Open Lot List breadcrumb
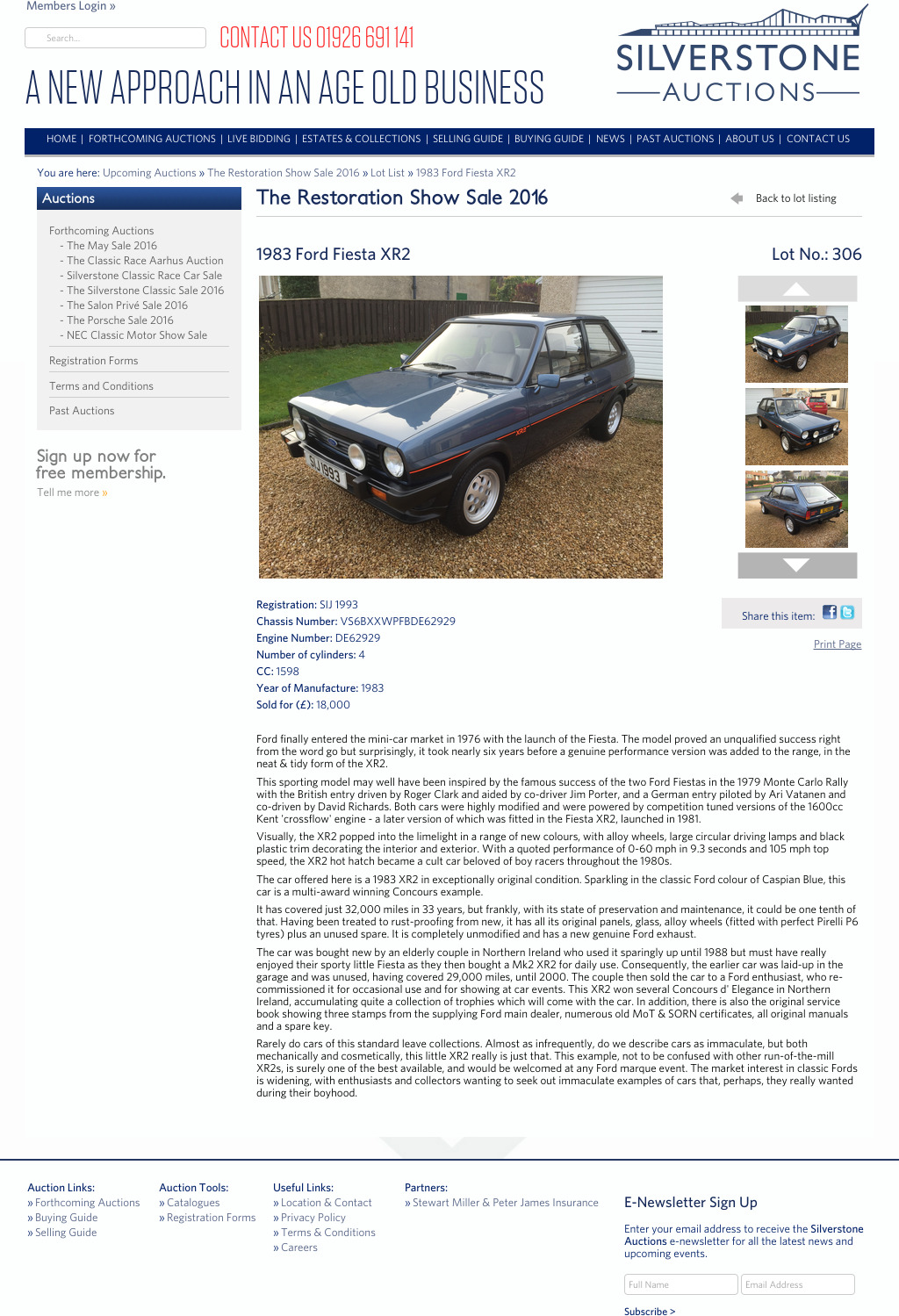The width and height of the screenshot is (899, 1316). [387, 173]
